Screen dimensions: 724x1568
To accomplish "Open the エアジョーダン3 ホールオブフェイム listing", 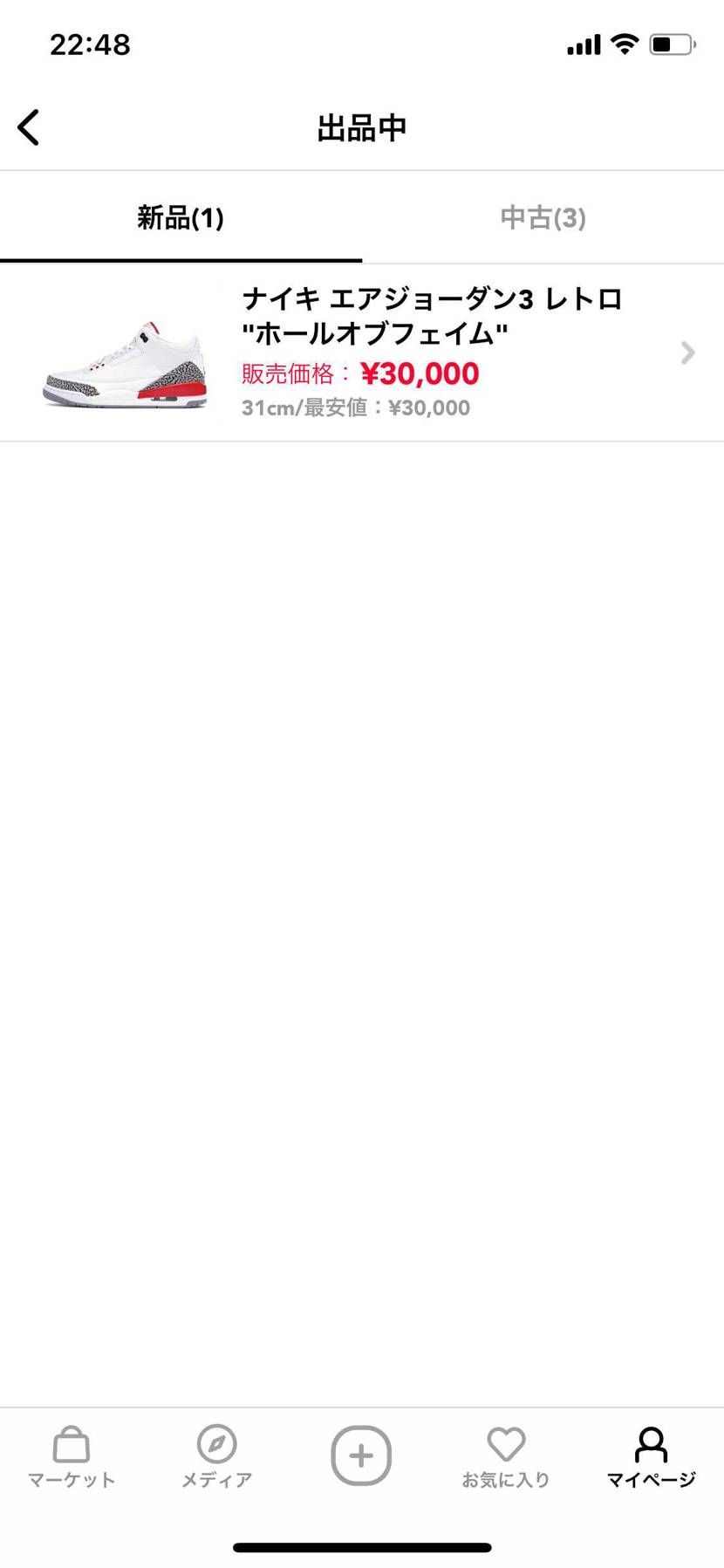I will [x=362, y=353].
